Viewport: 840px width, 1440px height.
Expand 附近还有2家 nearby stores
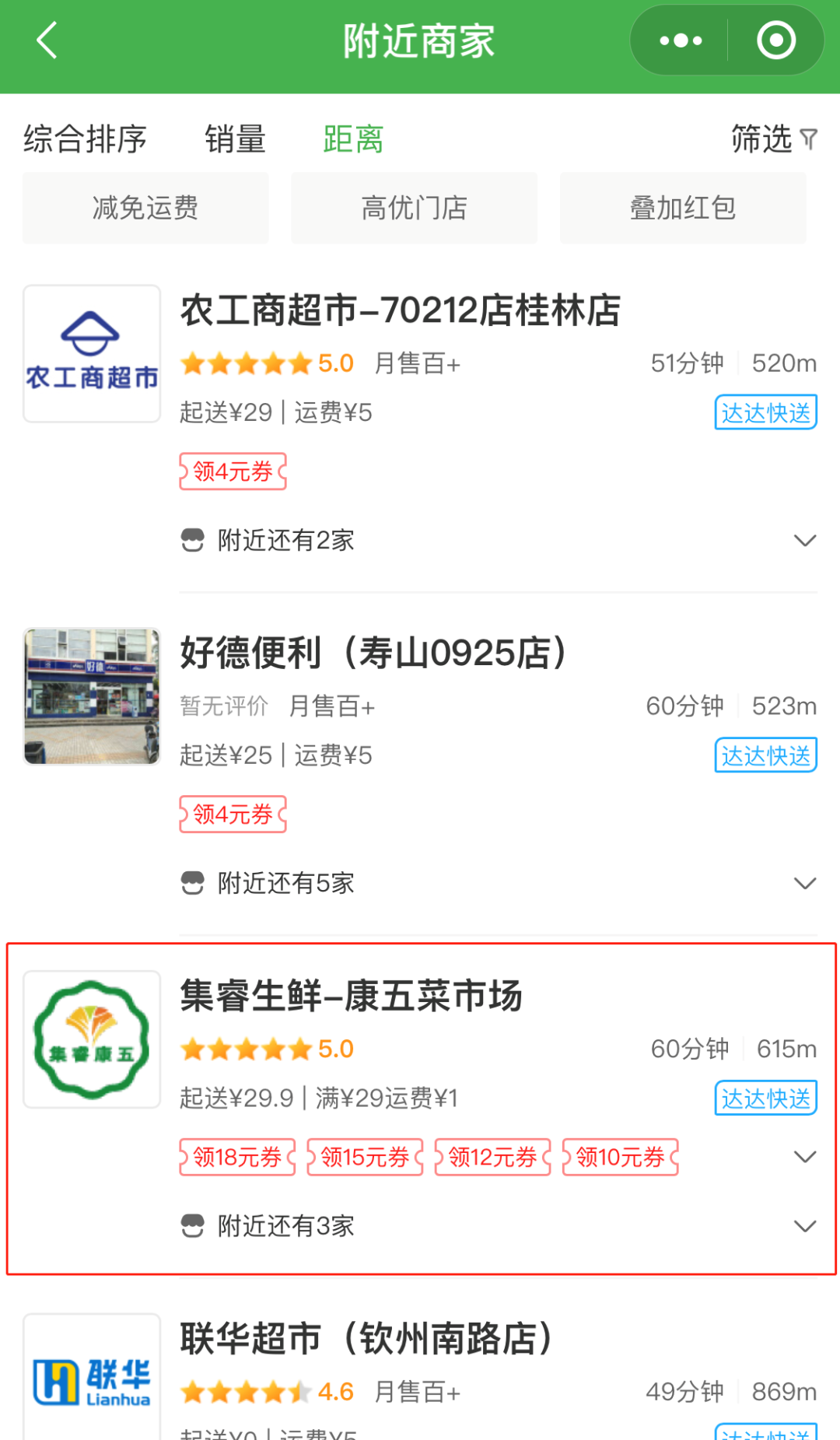tap(498, 540)
